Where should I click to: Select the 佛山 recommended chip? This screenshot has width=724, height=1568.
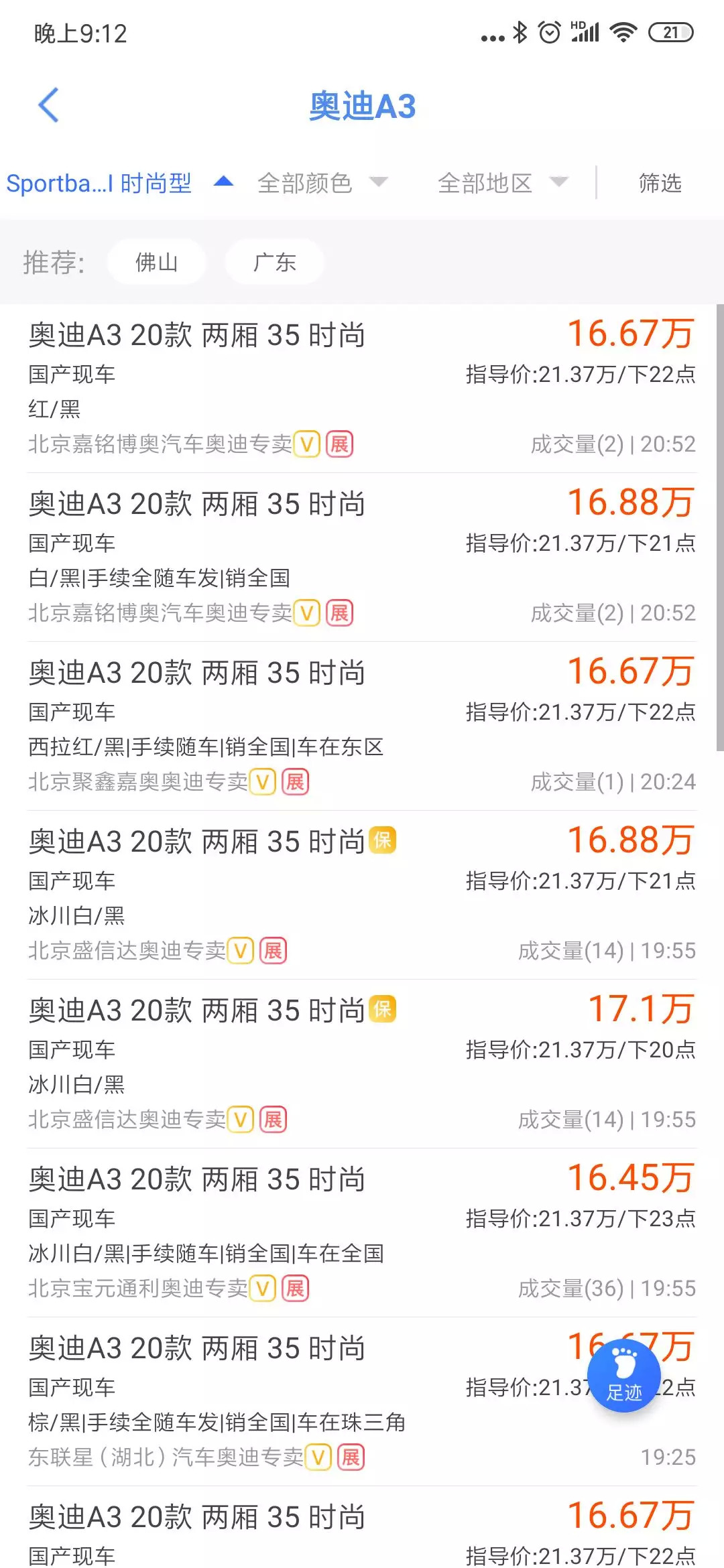(156, 262)
